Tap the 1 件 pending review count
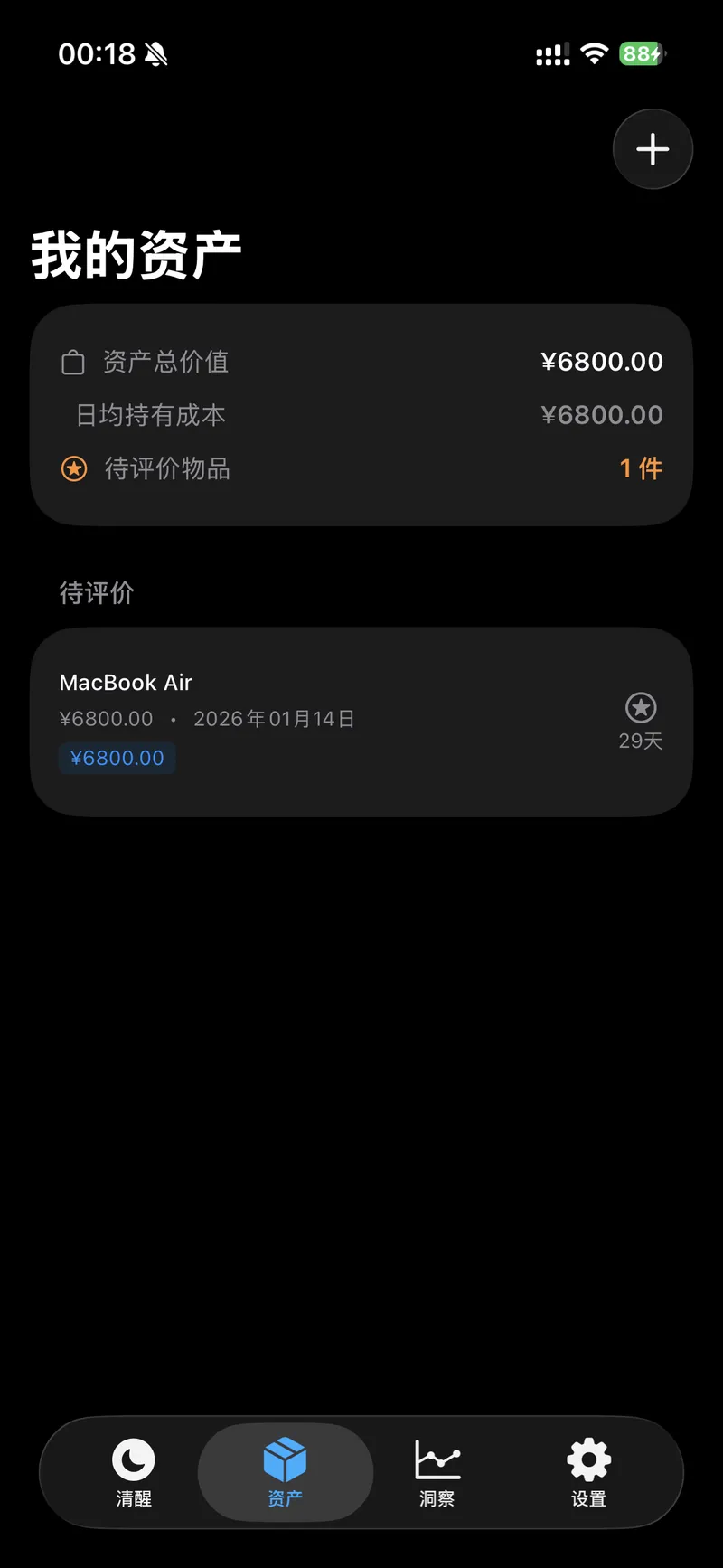The height and width of the screenshot is (1568, 723). click(641, 468)
